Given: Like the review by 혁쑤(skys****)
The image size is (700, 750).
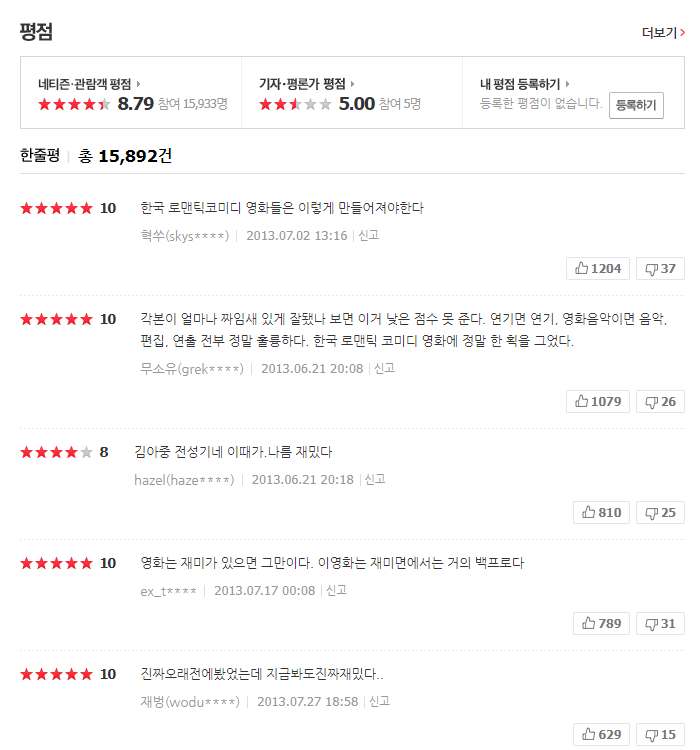Looking at the screenshot, I should coord(598,268).
